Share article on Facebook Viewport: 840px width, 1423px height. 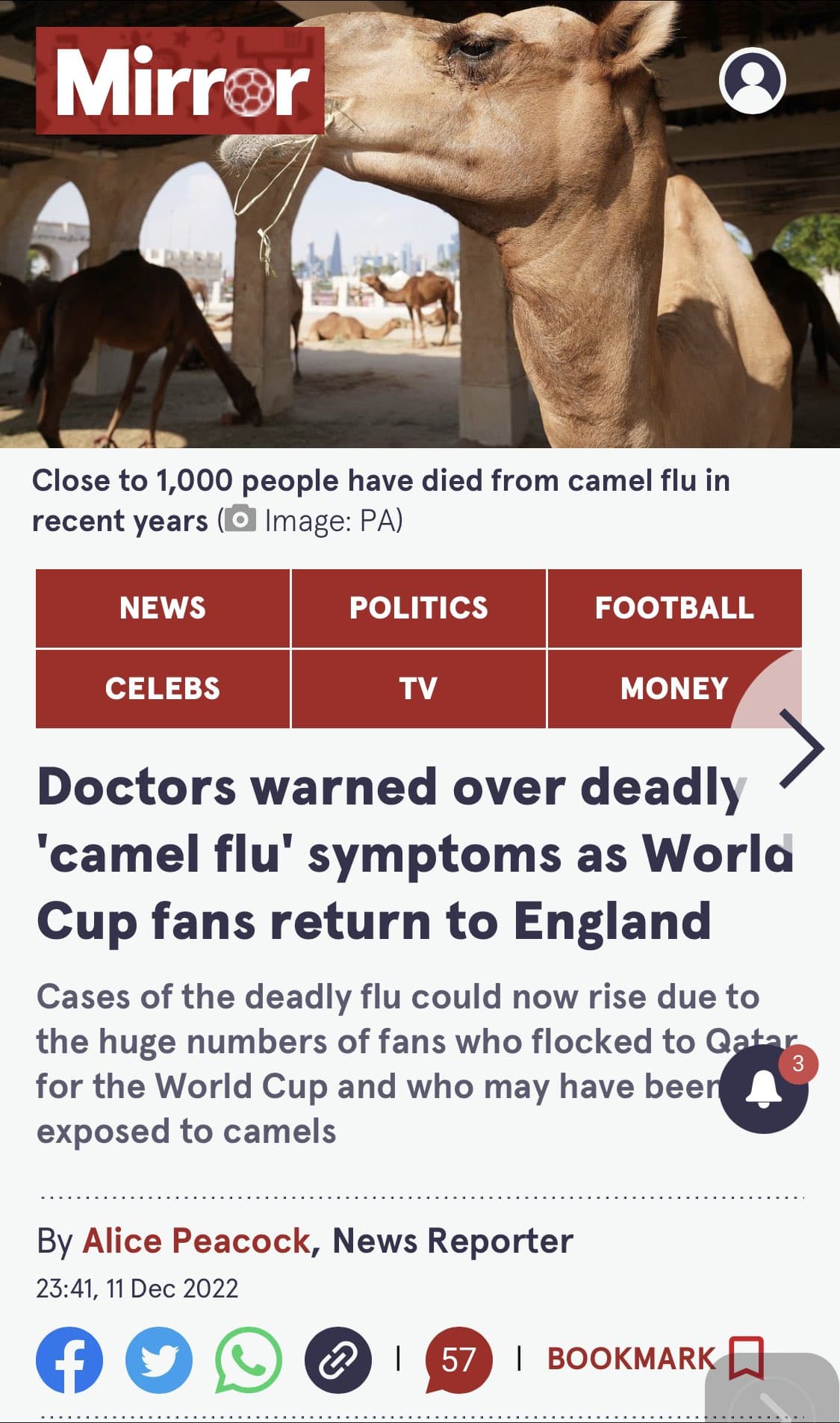69,1360
